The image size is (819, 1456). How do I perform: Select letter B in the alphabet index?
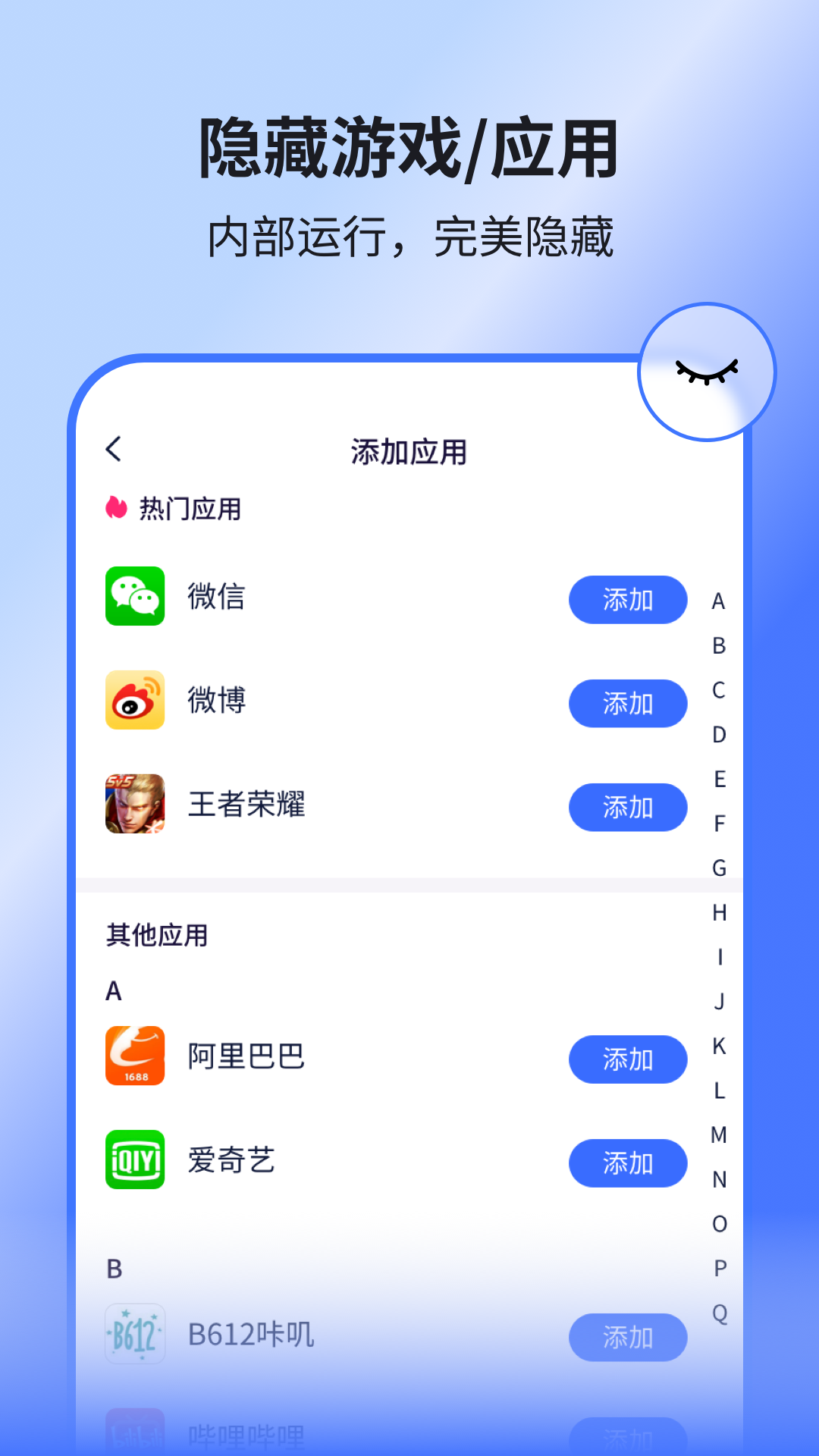point(719,646)
